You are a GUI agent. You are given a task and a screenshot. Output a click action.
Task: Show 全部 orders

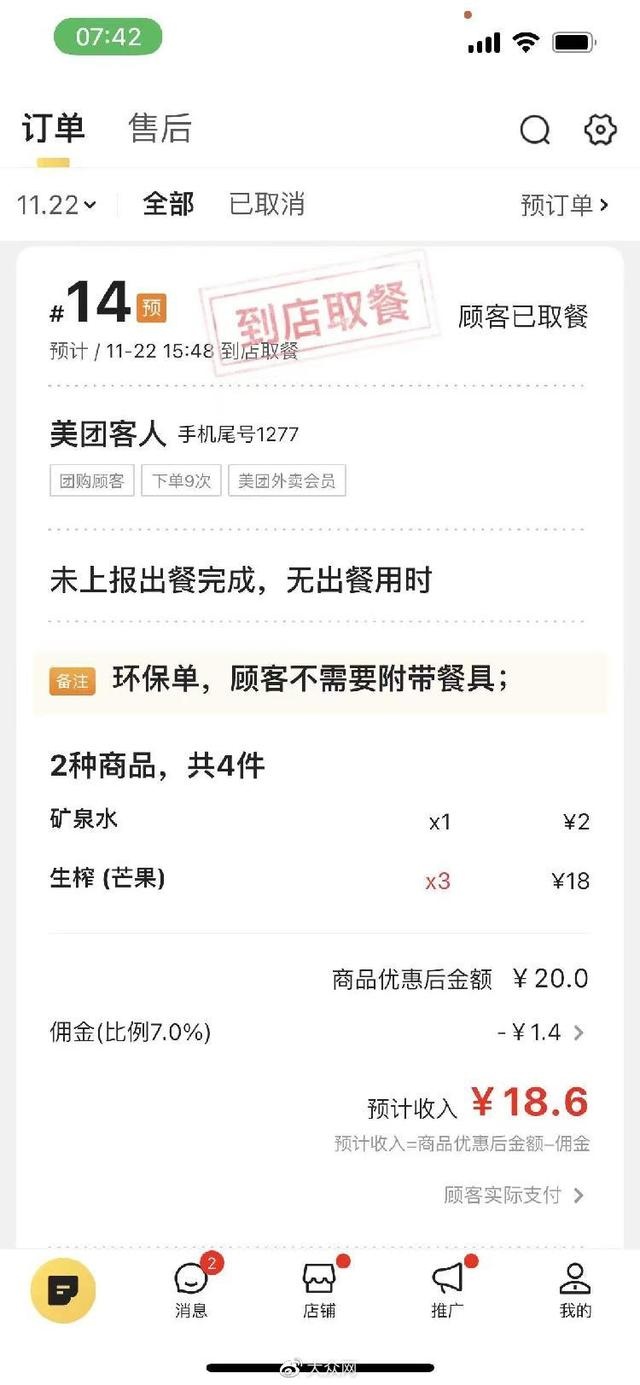coord(168,205)
